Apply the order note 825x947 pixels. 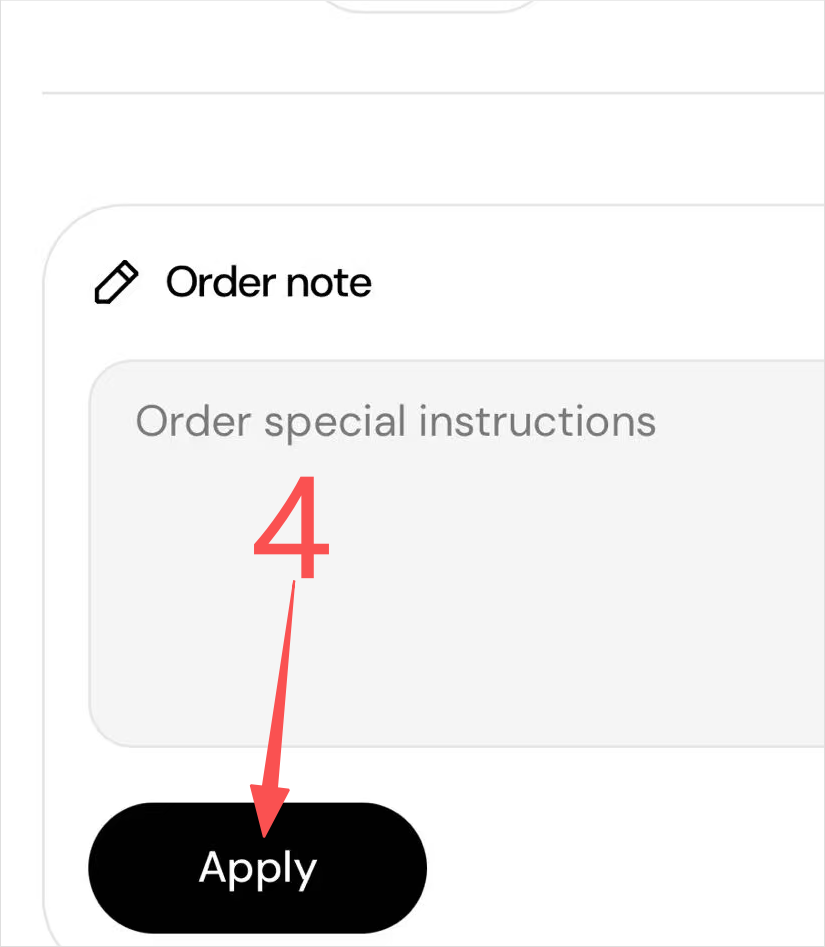pos(258,868)
